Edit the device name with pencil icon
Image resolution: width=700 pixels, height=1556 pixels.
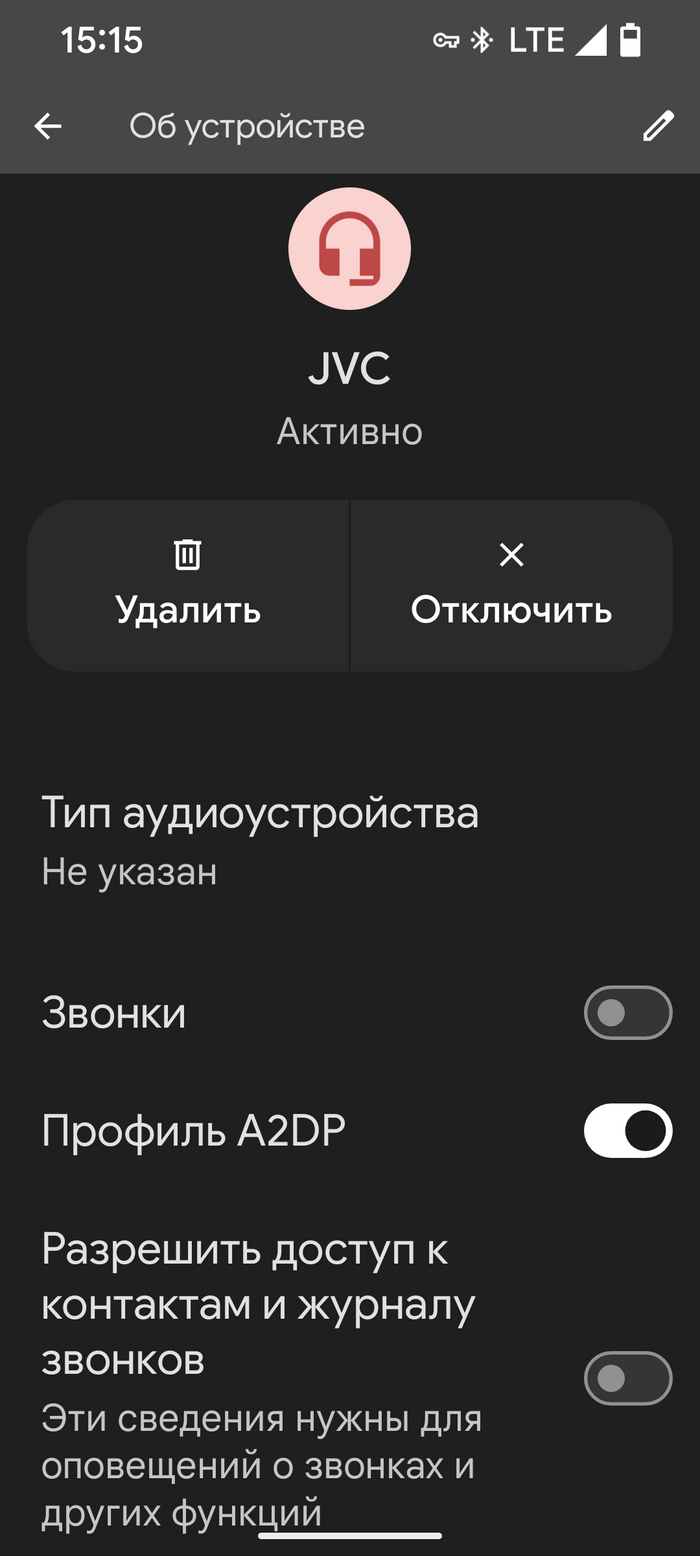(x=657, y=127)
